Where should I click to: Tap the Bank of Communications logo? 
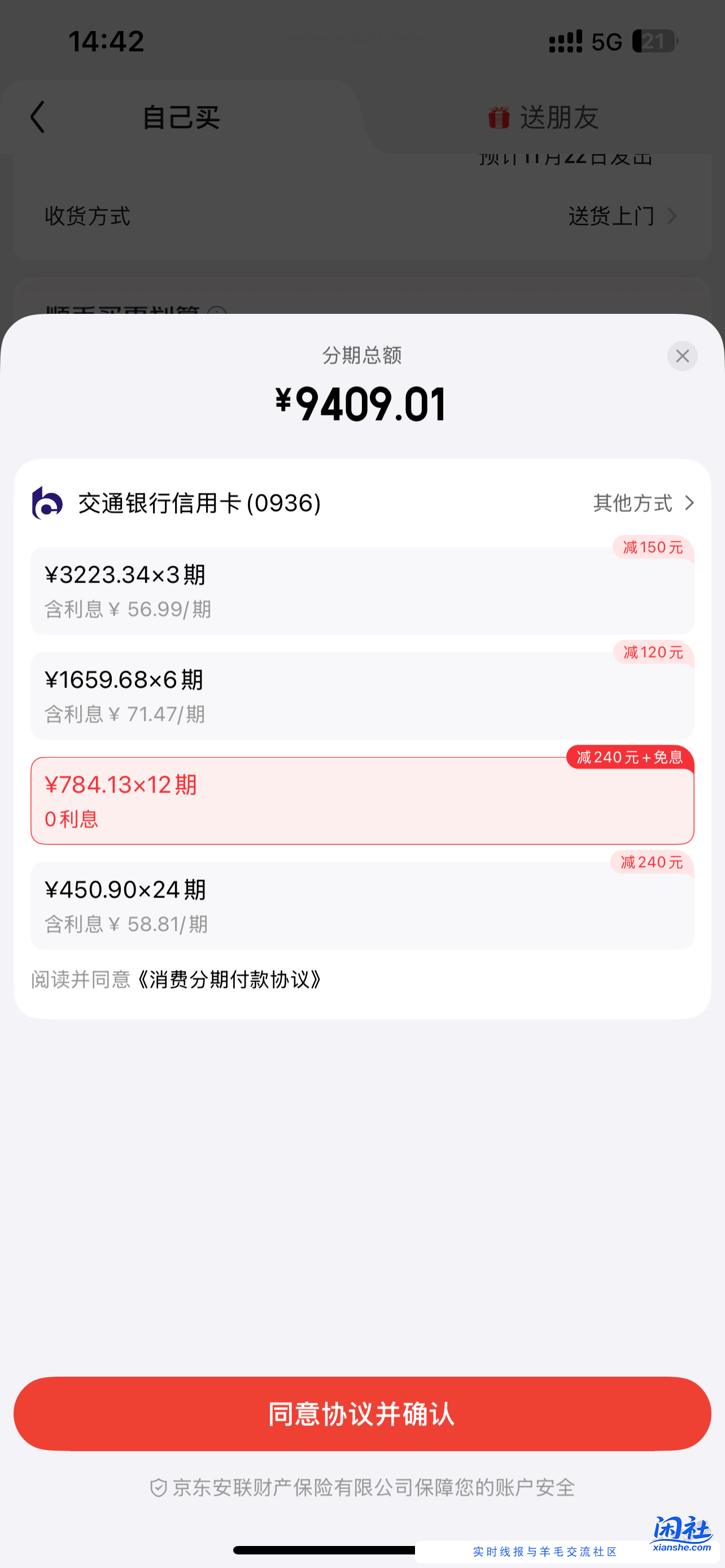point(47,503)
